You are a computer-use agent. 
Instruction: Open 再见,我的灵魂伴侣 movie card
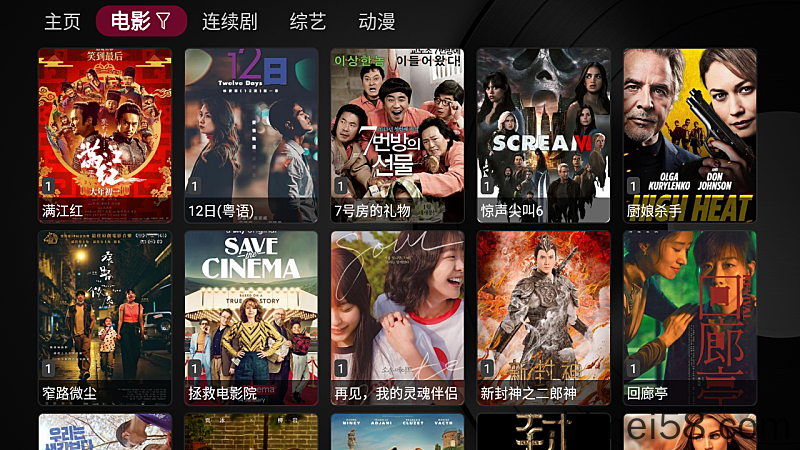coord(397,318)
